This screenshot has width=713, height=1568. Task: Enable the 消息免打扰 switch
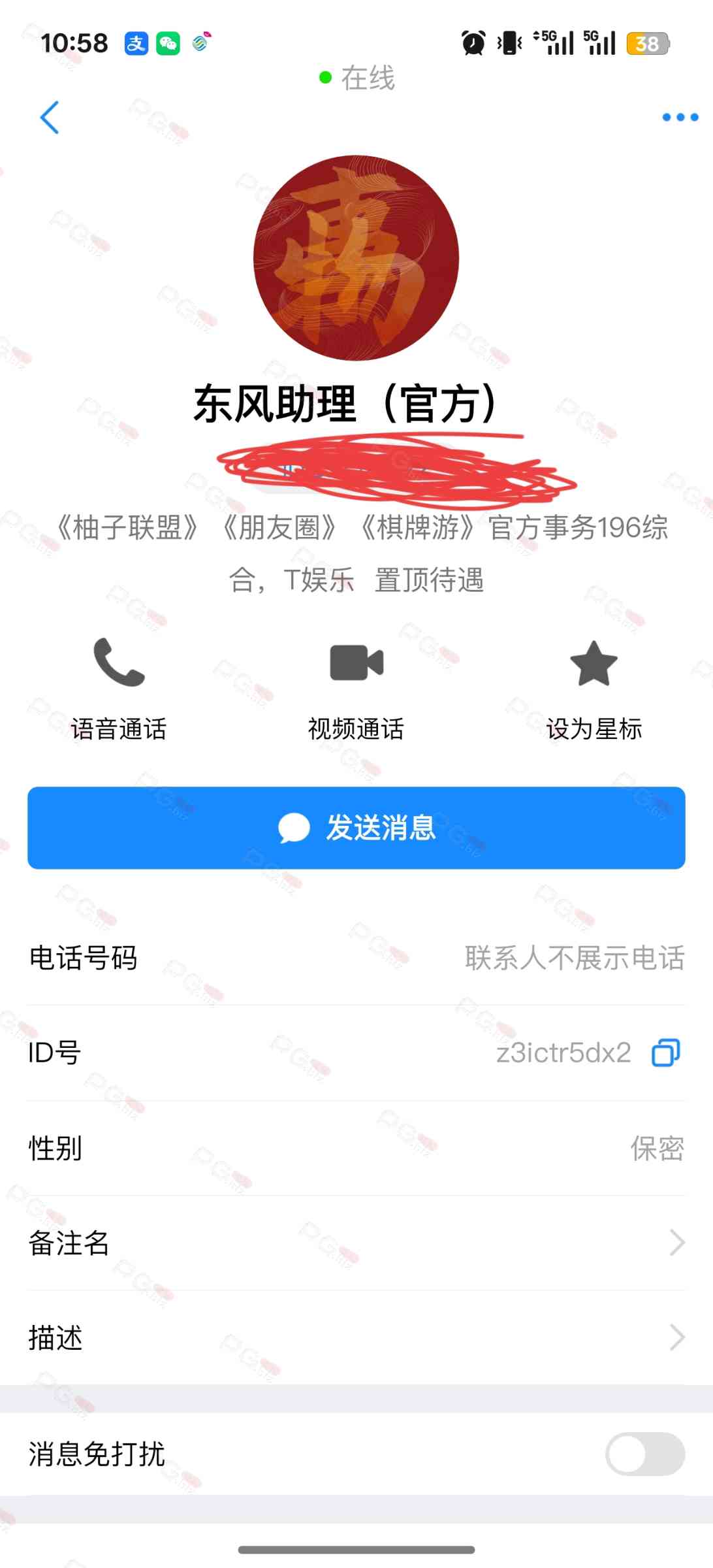(x=644, y=1454)
